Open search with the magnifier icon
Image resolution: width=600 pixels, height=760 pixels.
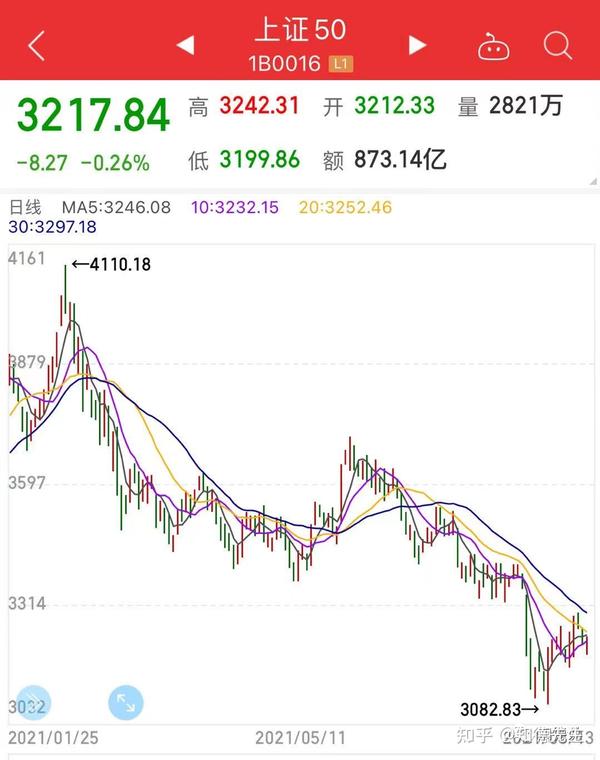(557, 45)
